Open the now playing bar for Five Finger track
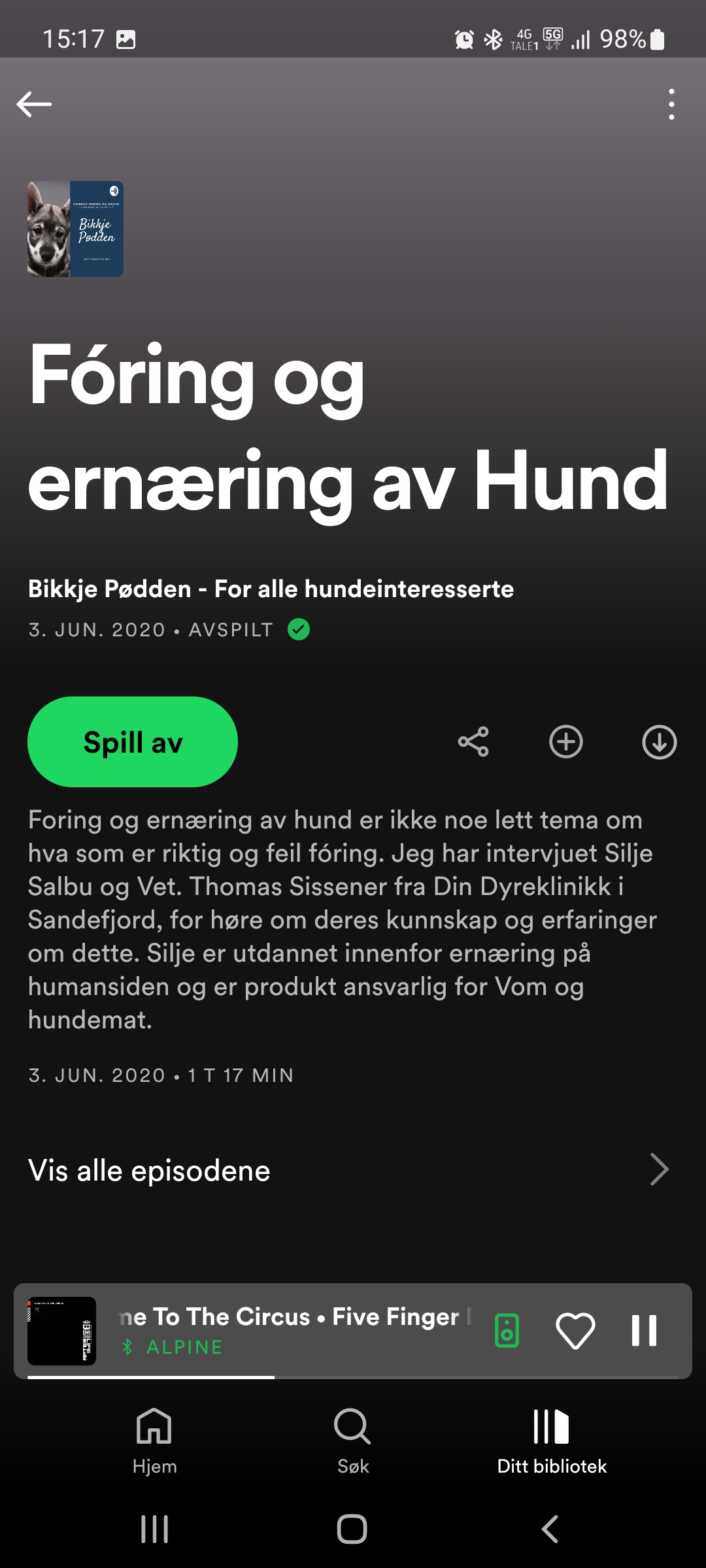 pyautogui.click(x=294, y=1331)
